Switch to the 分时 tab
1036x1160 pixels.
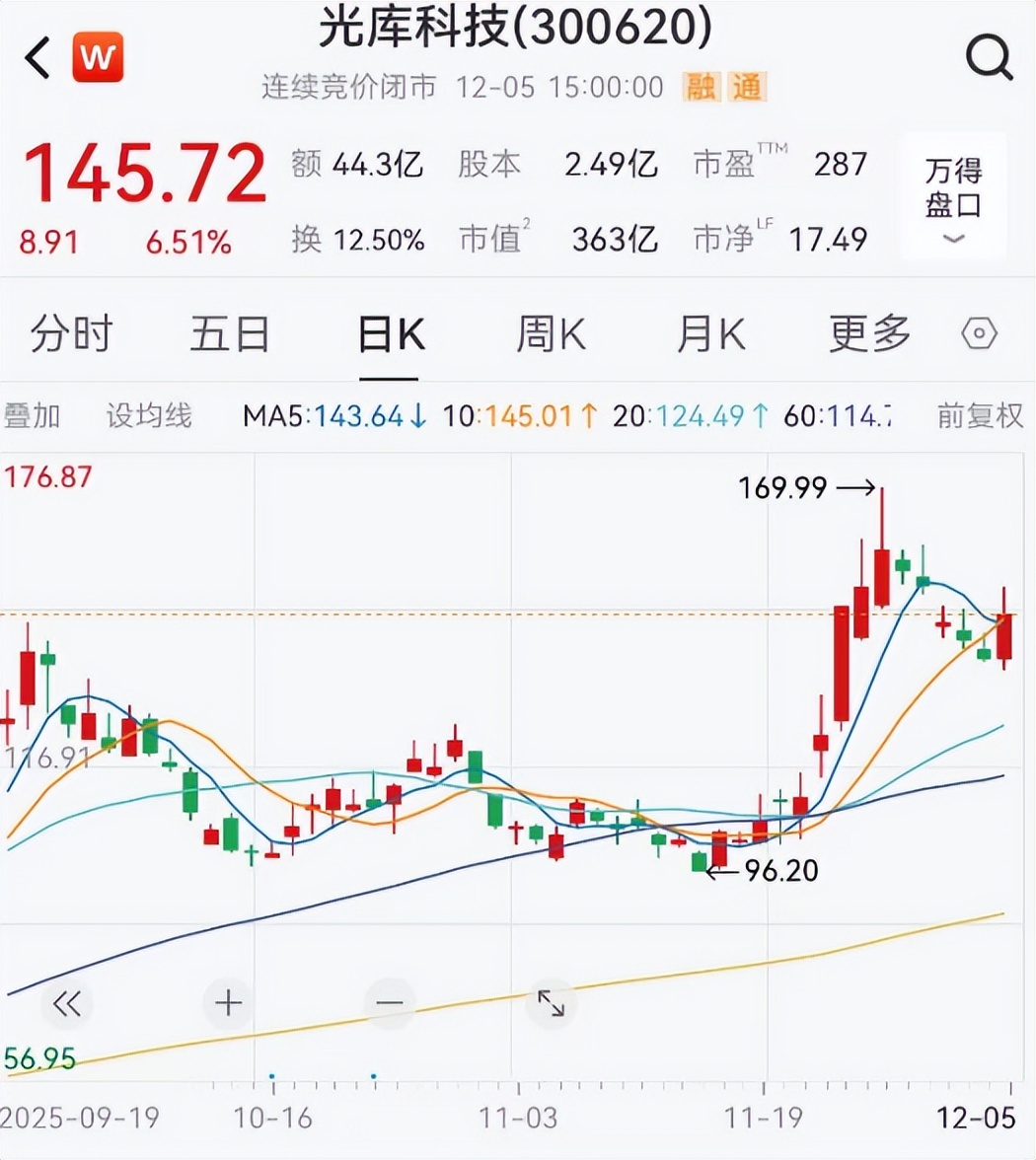pos(71,335)
